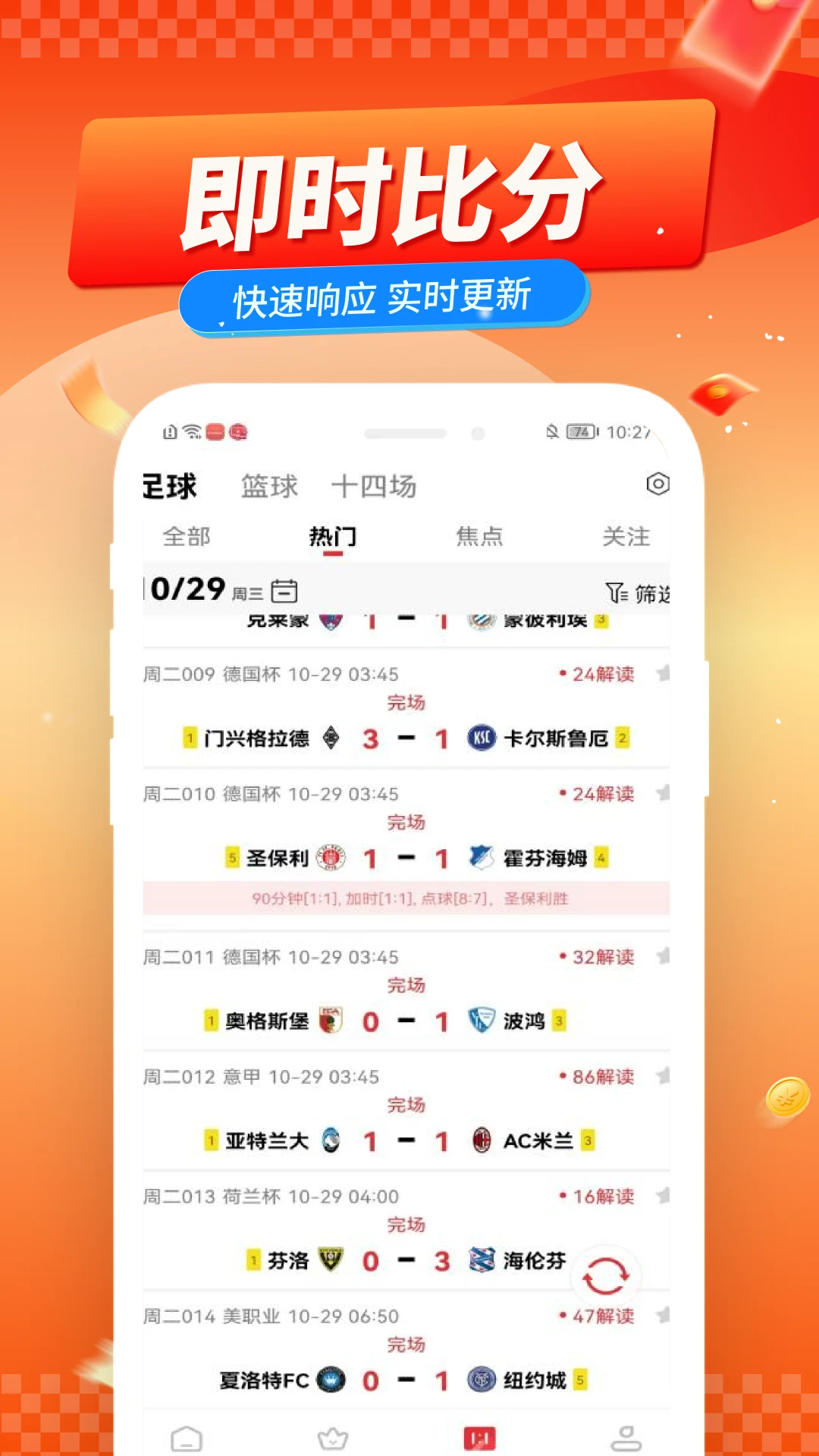The height and width of the screenshot is (1456, 819).
Task: Star the 门兴格拉德 vs 卡尔斯鲁厄 match
Action: 661,674
